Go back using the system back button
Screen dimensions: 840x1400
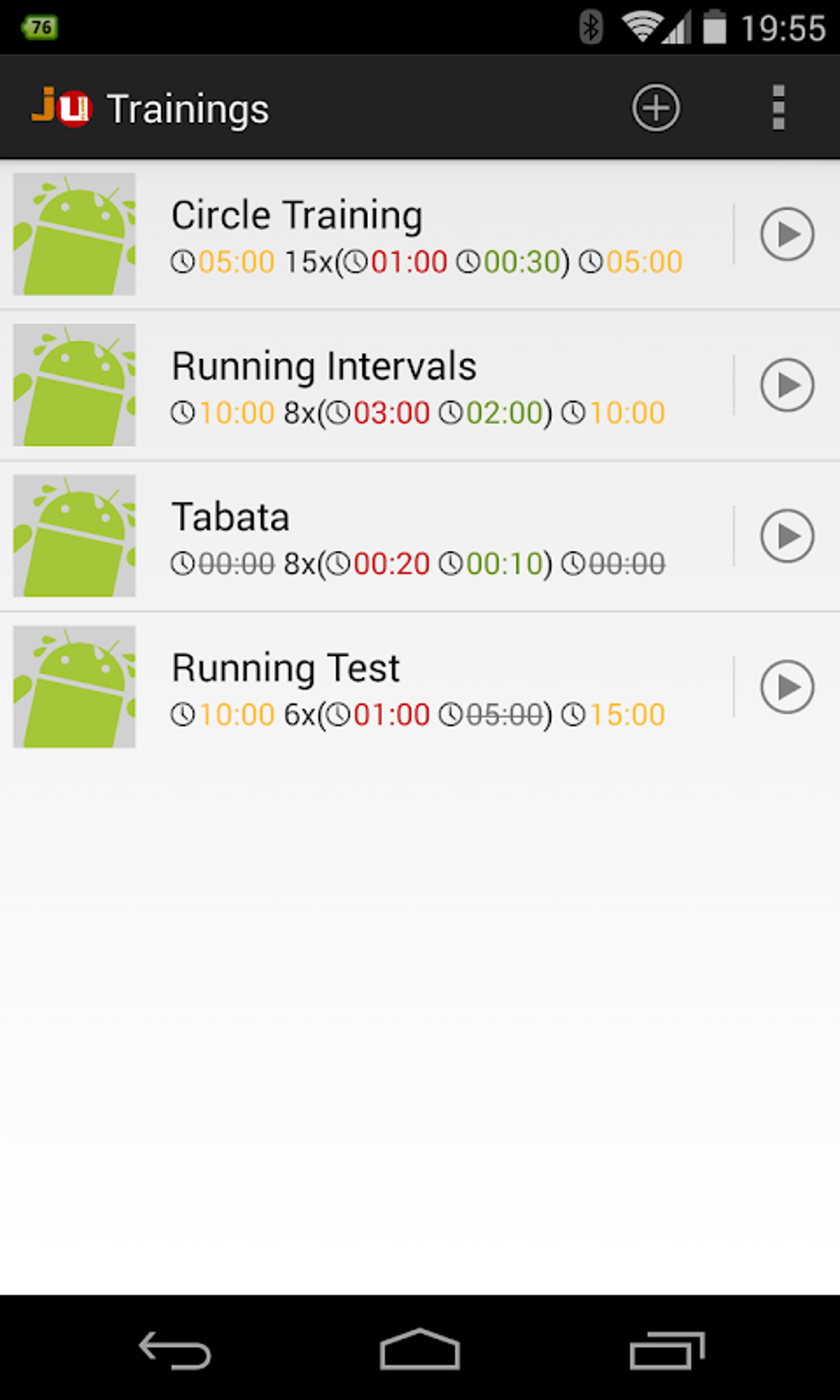click(x=175, y=1349)
